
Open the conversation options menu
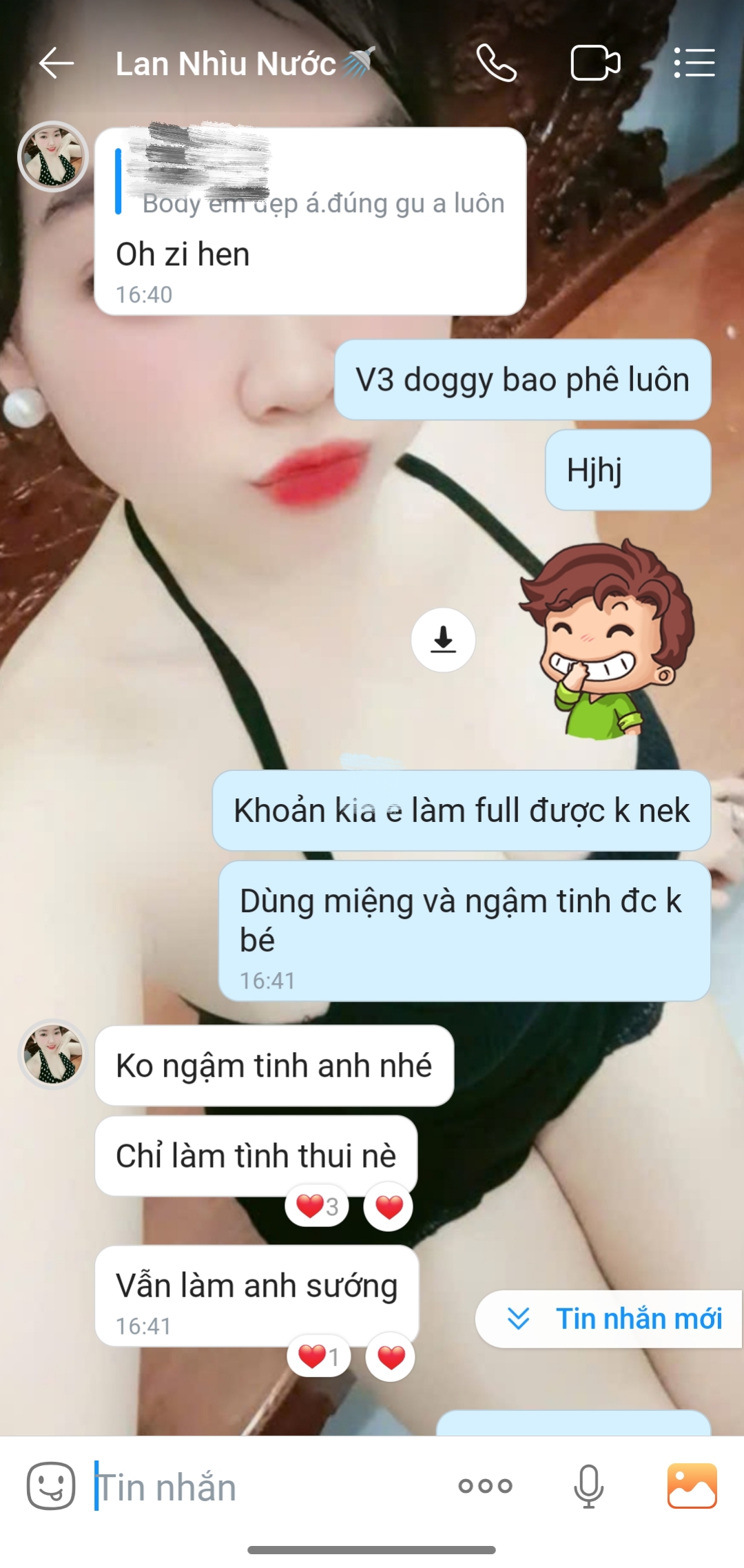(694, 63)
